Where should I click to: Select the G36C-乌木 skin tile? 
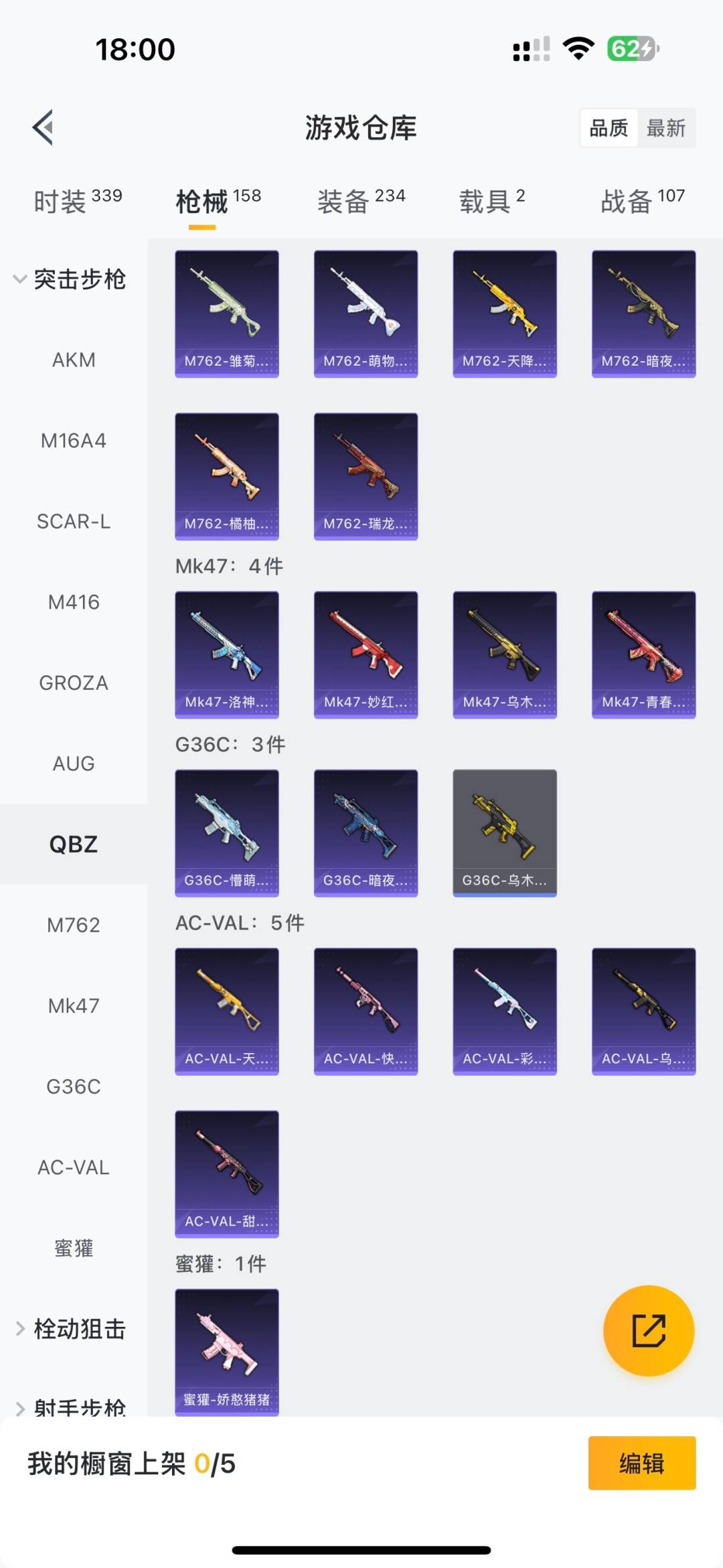tap(505, 833)
